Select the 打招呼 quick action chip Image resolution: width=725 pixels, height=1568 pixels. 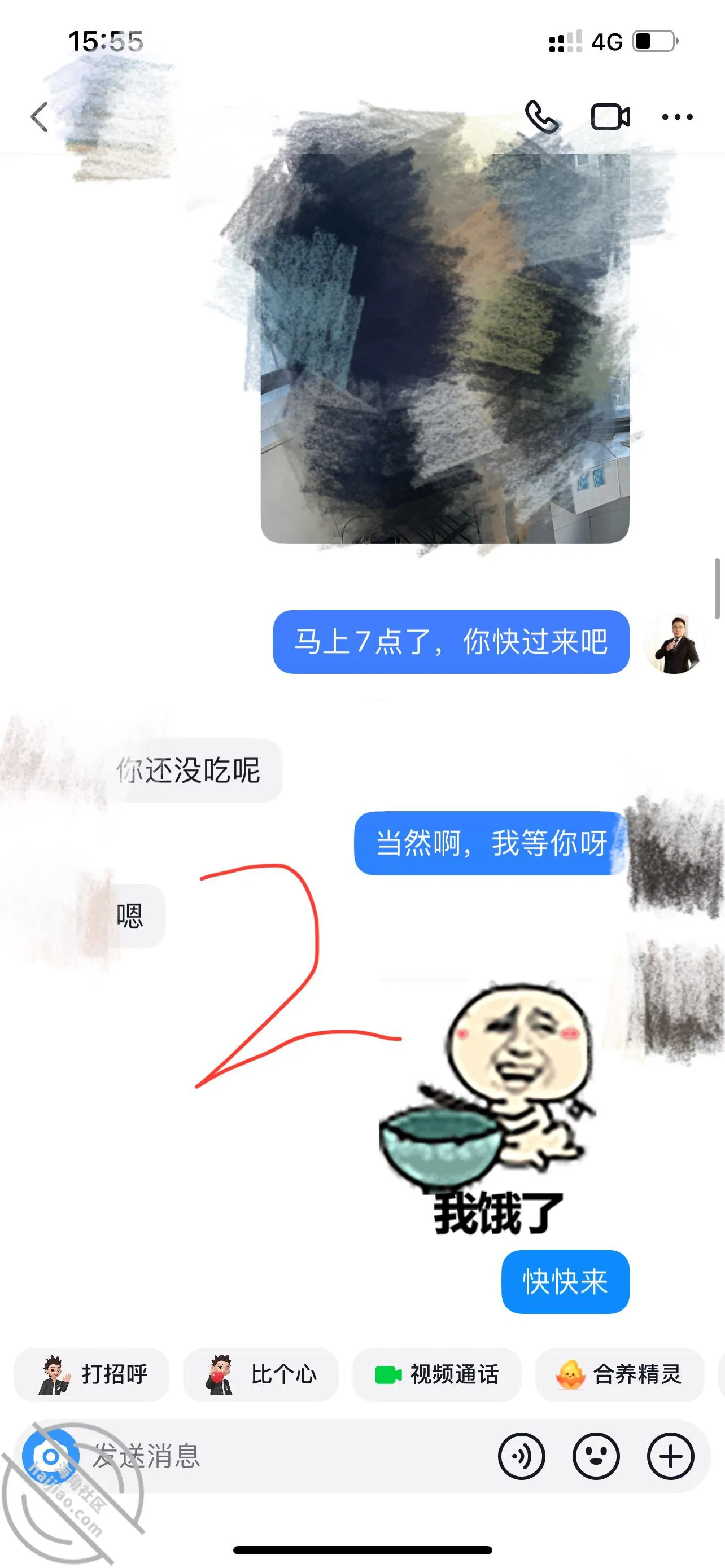(91, 1374)
